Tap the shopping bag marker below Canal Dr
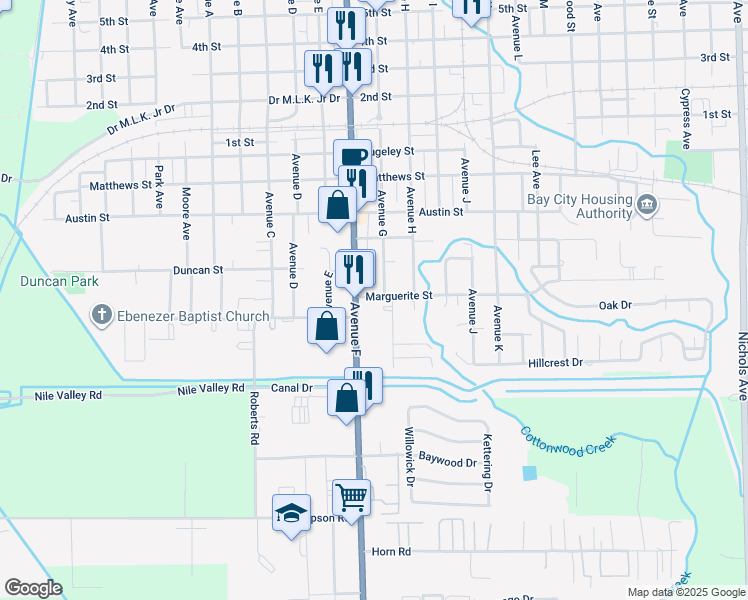 (346, 399)
